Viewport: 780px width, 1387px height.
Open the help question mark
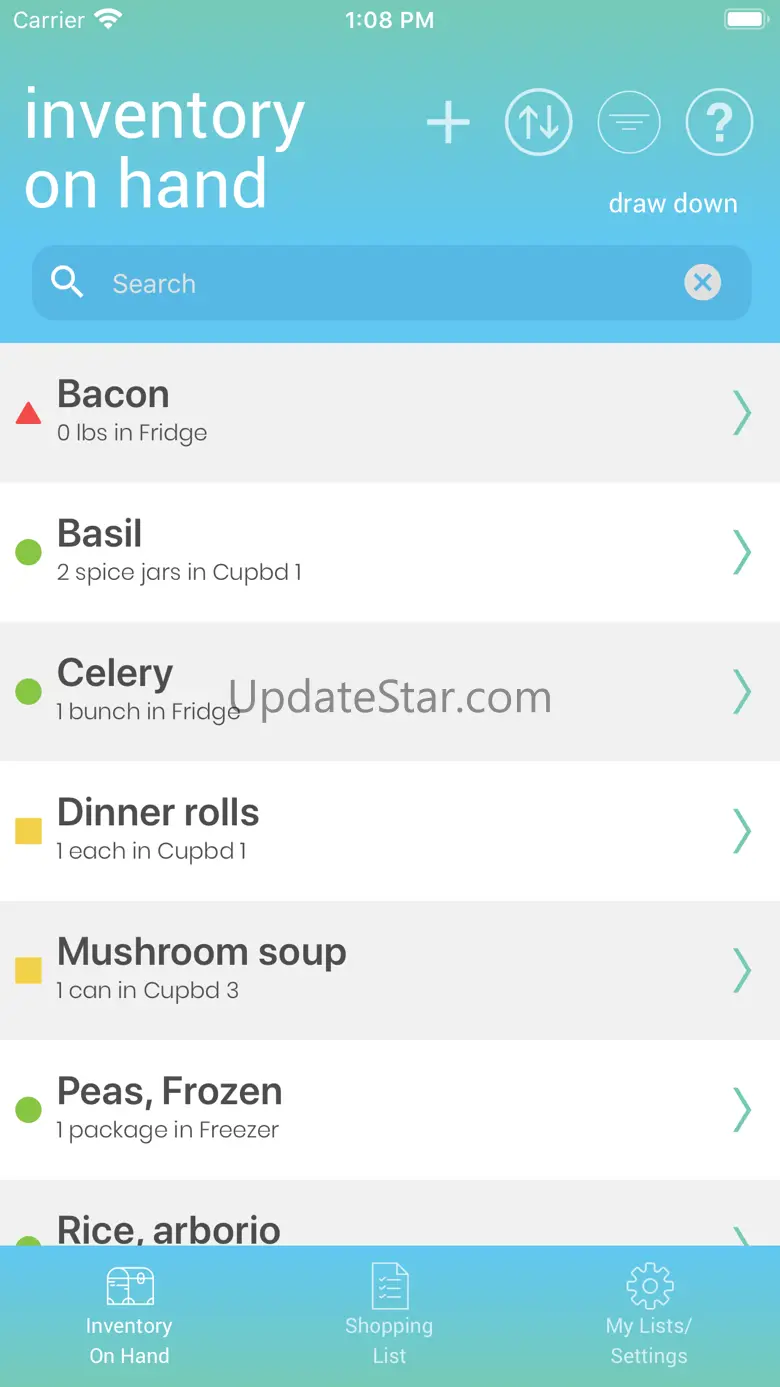pos(718,123)
